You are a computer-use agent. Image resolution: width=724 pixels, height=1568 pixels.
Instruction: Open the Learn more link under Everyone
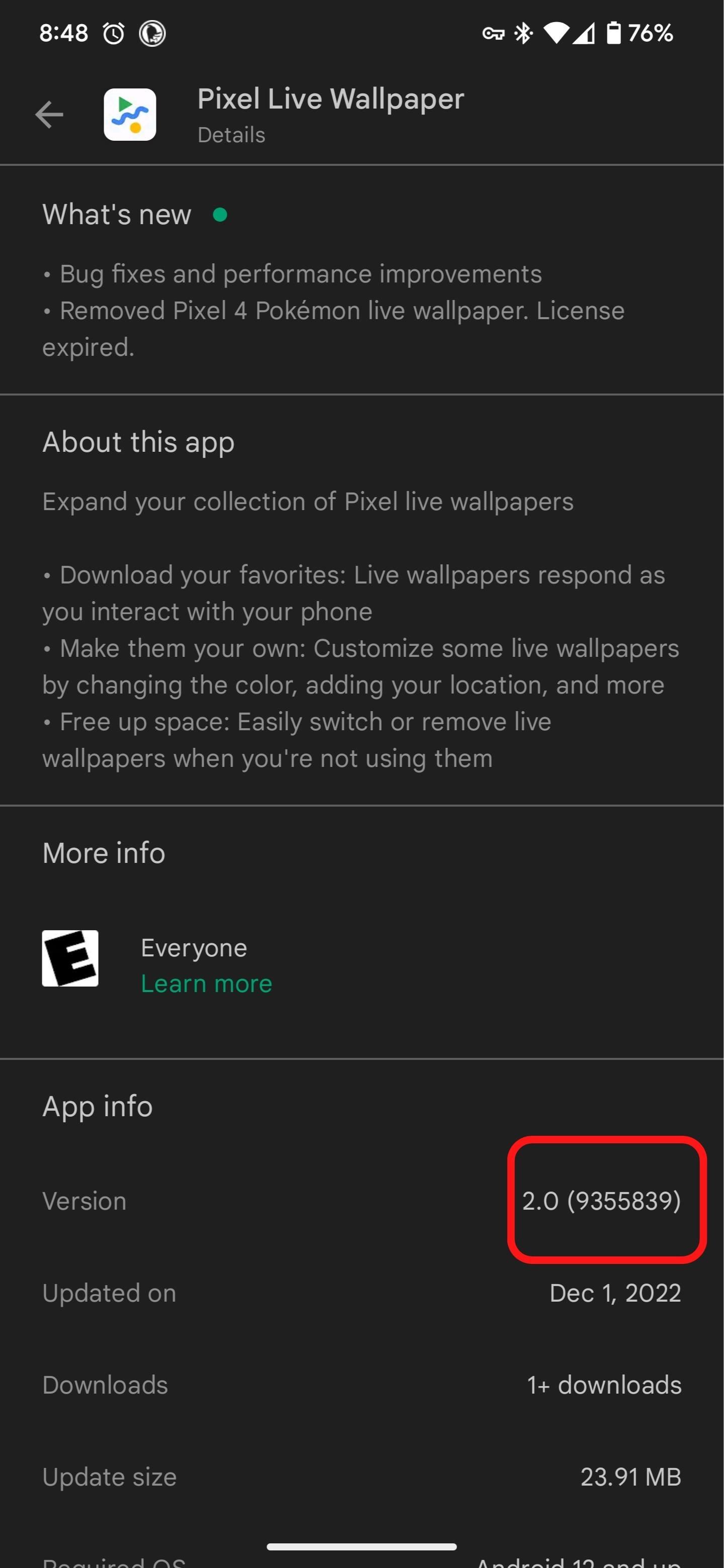click(207, 984)
